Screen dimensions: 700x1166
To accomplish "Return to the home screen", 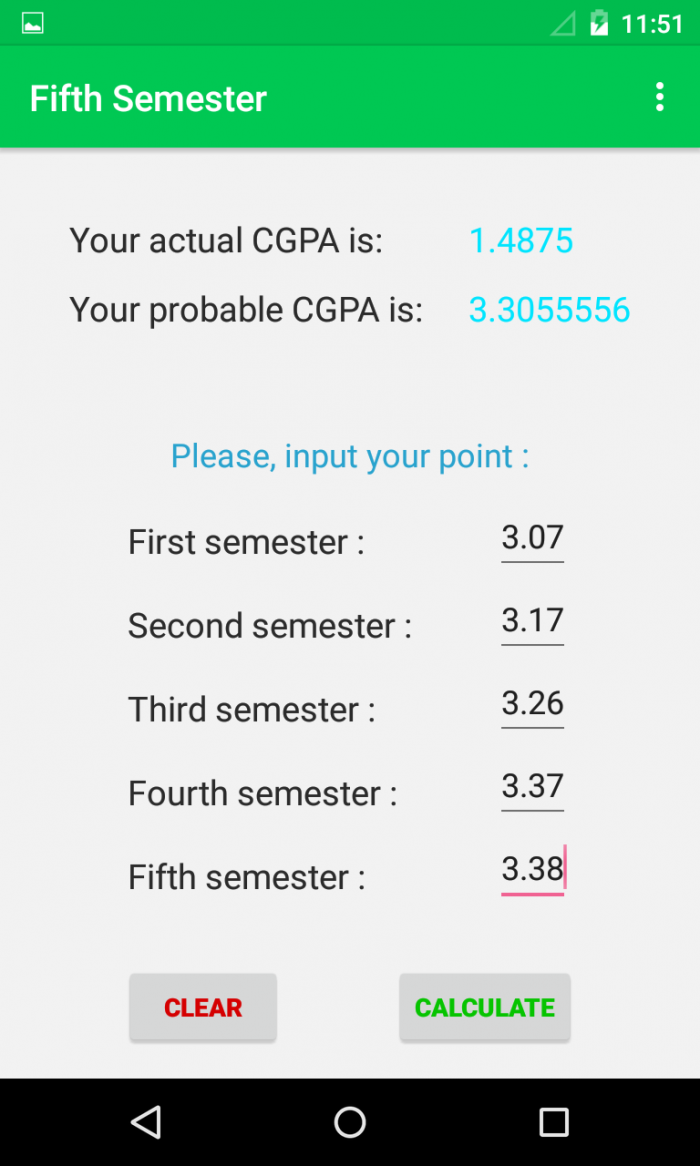I will tap(350, 1122).
